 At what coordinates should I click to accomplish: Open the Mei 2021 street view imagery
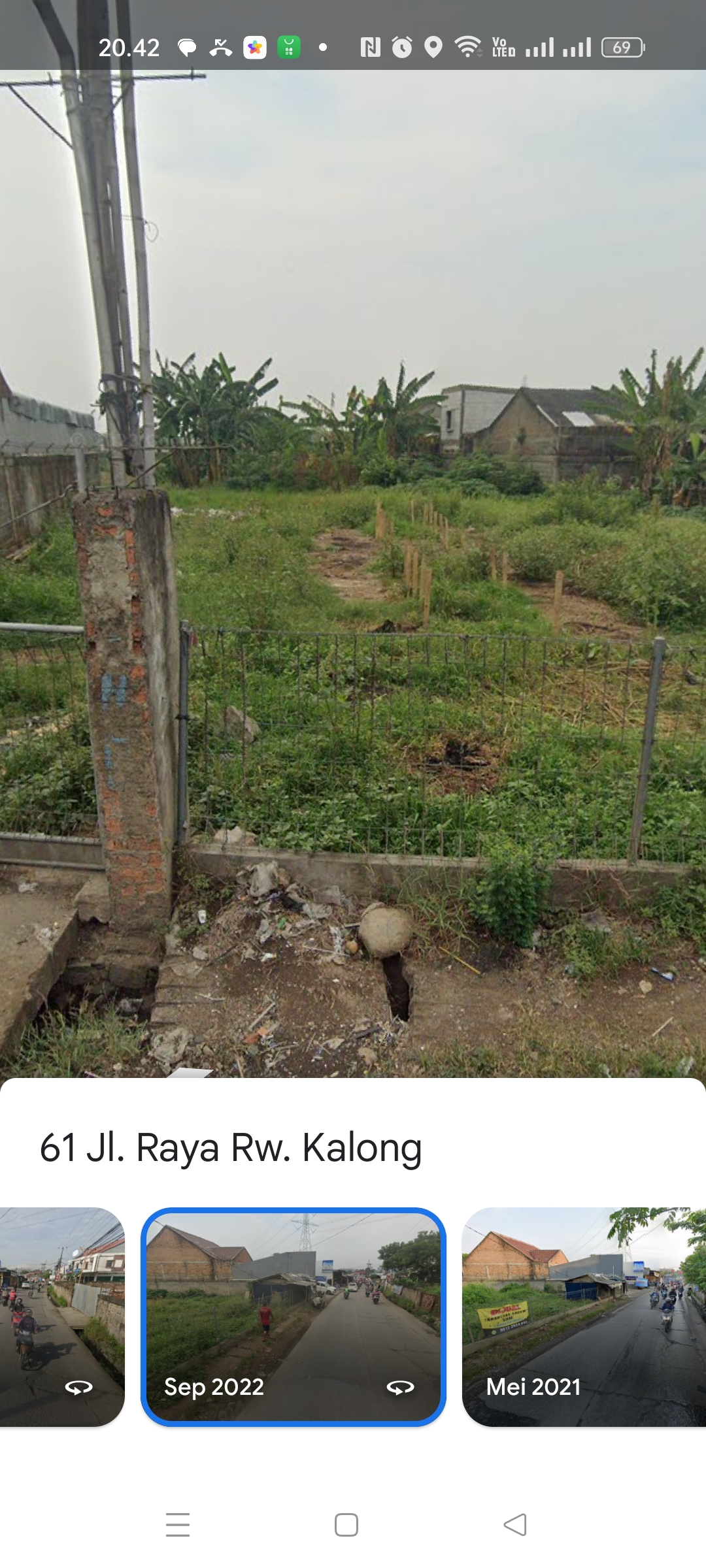pyautogui.click(x=584, y=1316)
